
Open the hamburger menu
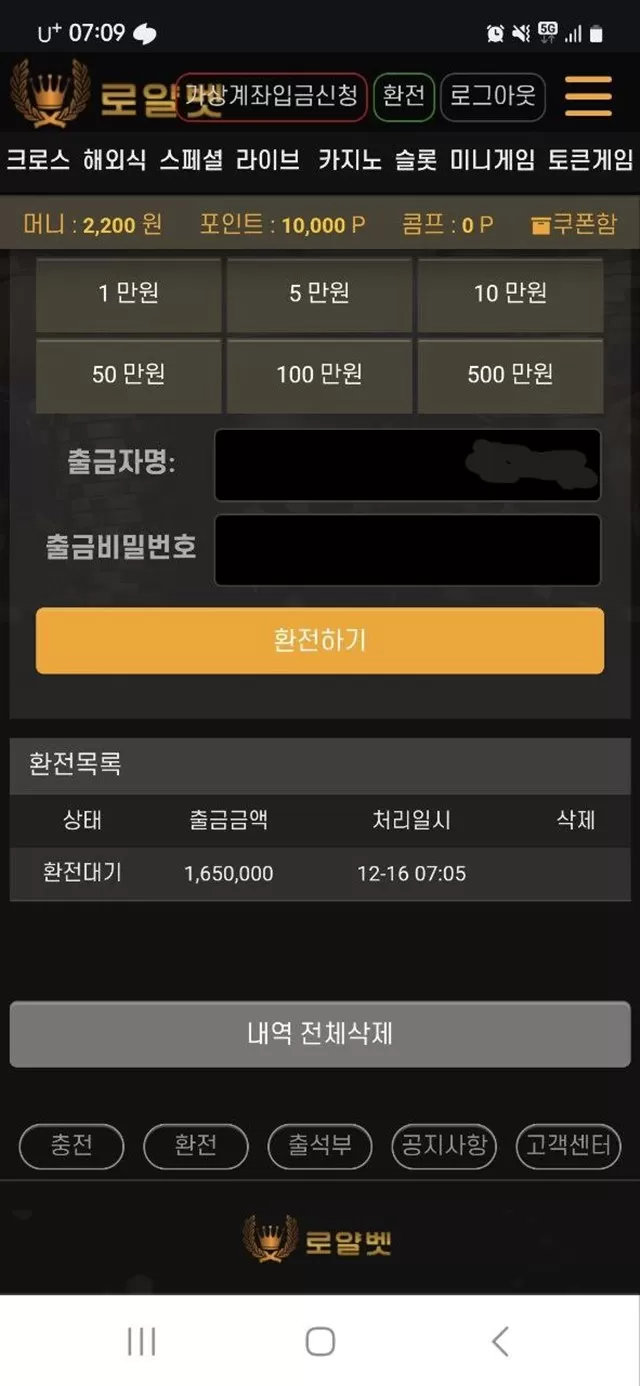click(588, 96)
